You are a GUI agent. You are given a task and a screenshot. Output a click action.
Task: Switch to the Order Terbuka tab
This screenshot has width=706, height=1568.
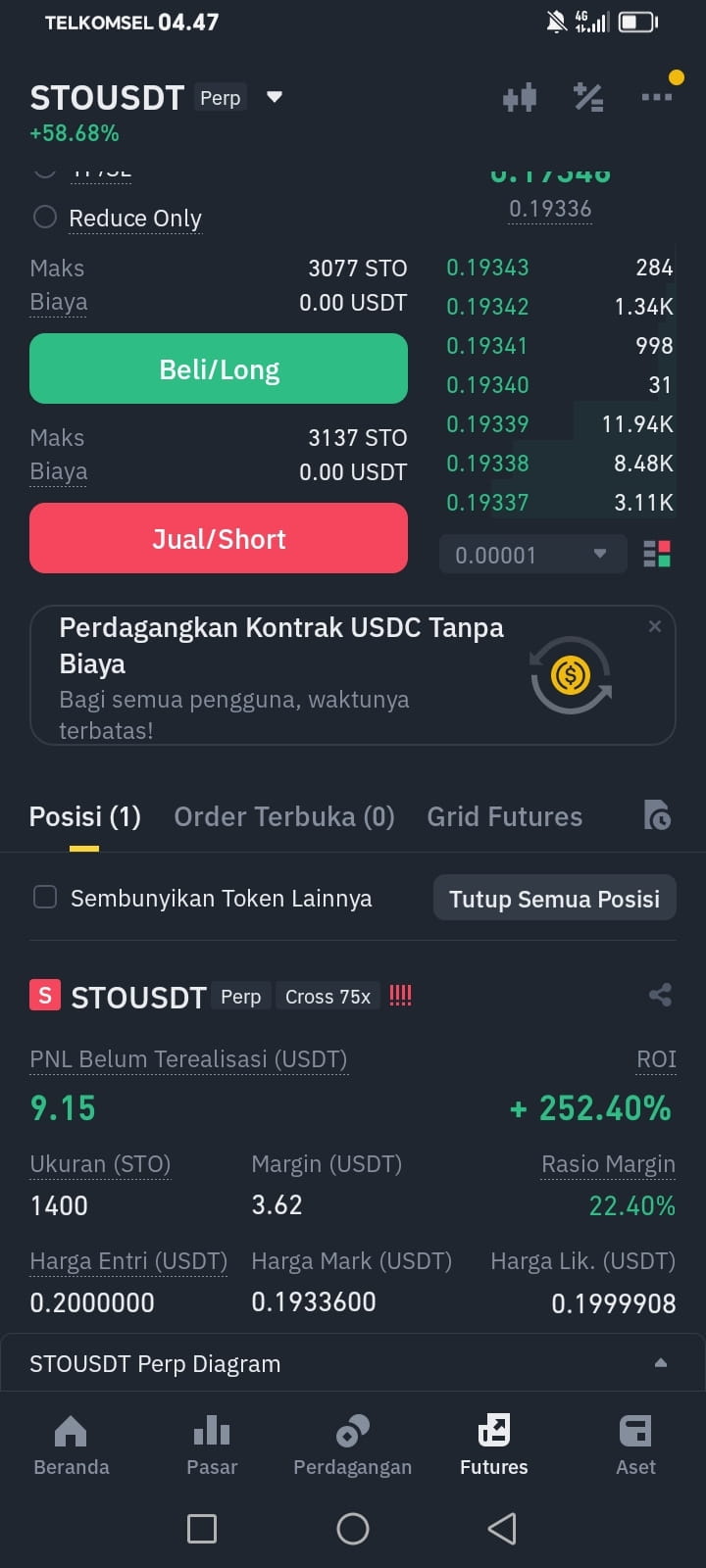(x=284, y=816)
